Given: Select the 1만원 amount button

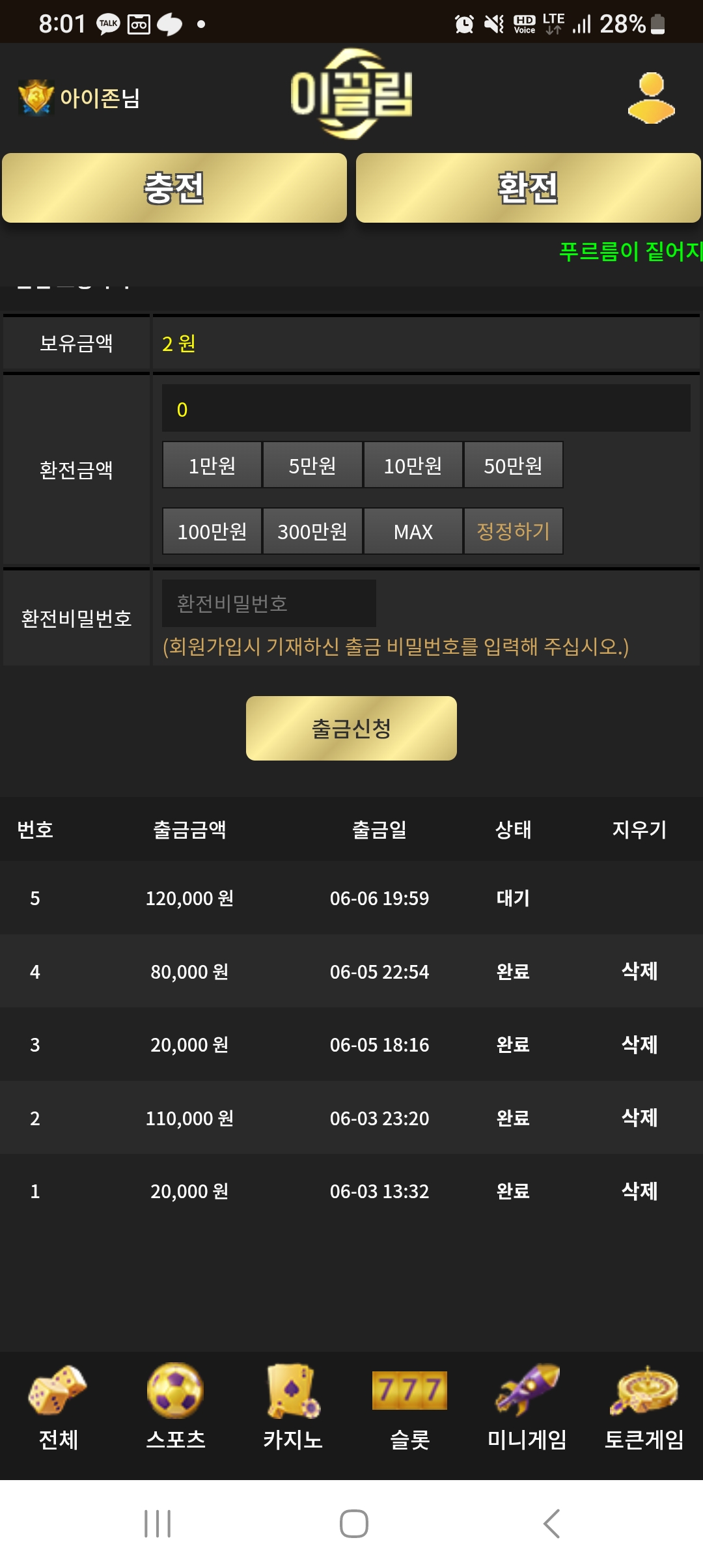Looking at the screenshot, I should (212, 465).
